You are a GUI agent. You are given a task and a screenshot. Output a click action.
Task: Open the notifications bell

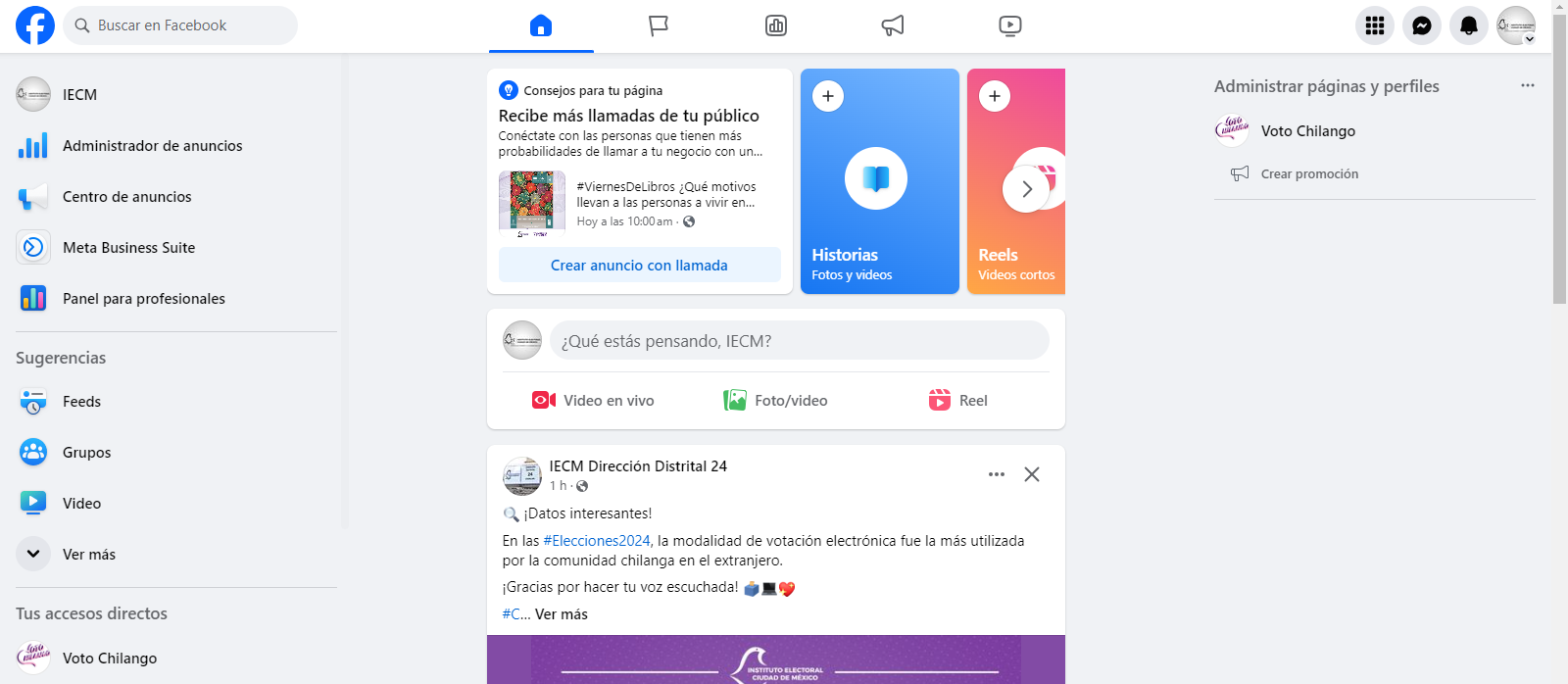click(1468, 25)
